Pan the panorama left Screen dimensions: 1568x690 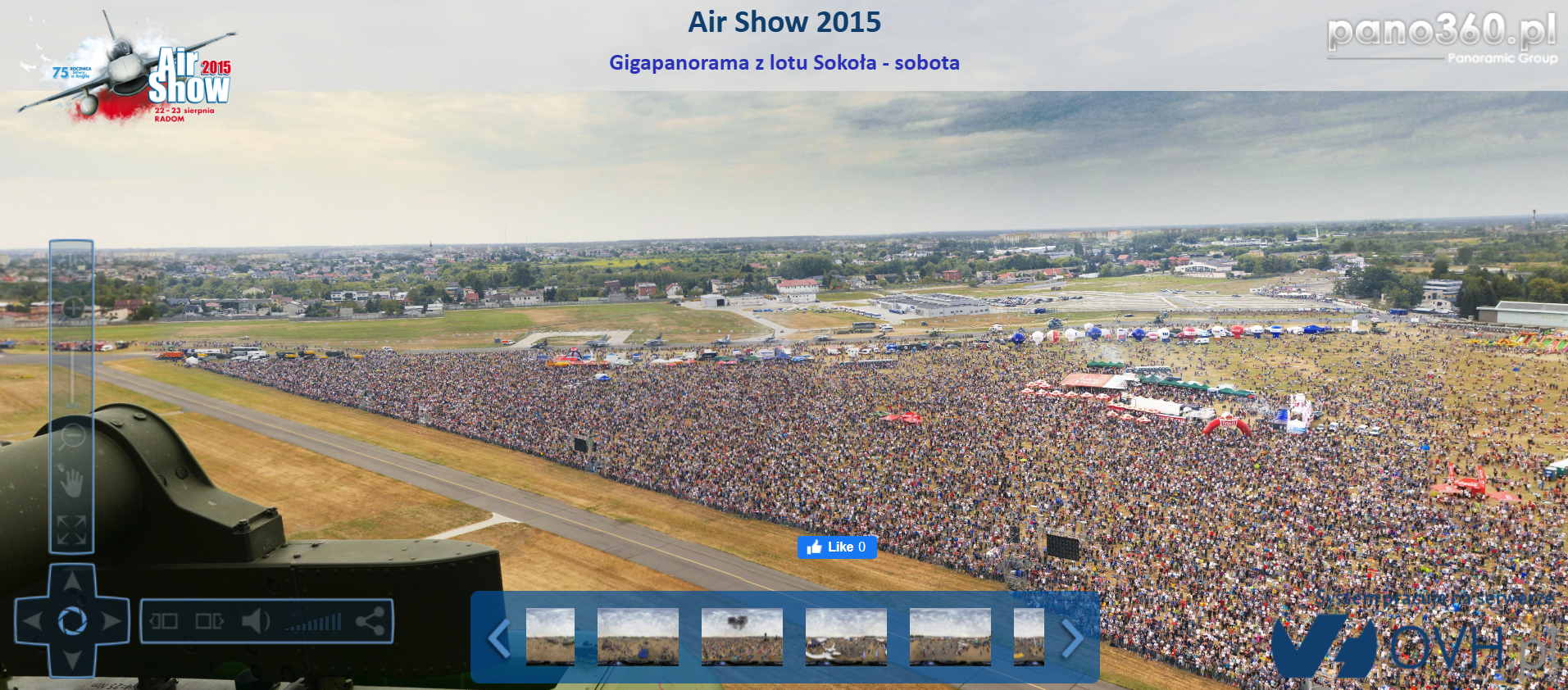point(31,621)
